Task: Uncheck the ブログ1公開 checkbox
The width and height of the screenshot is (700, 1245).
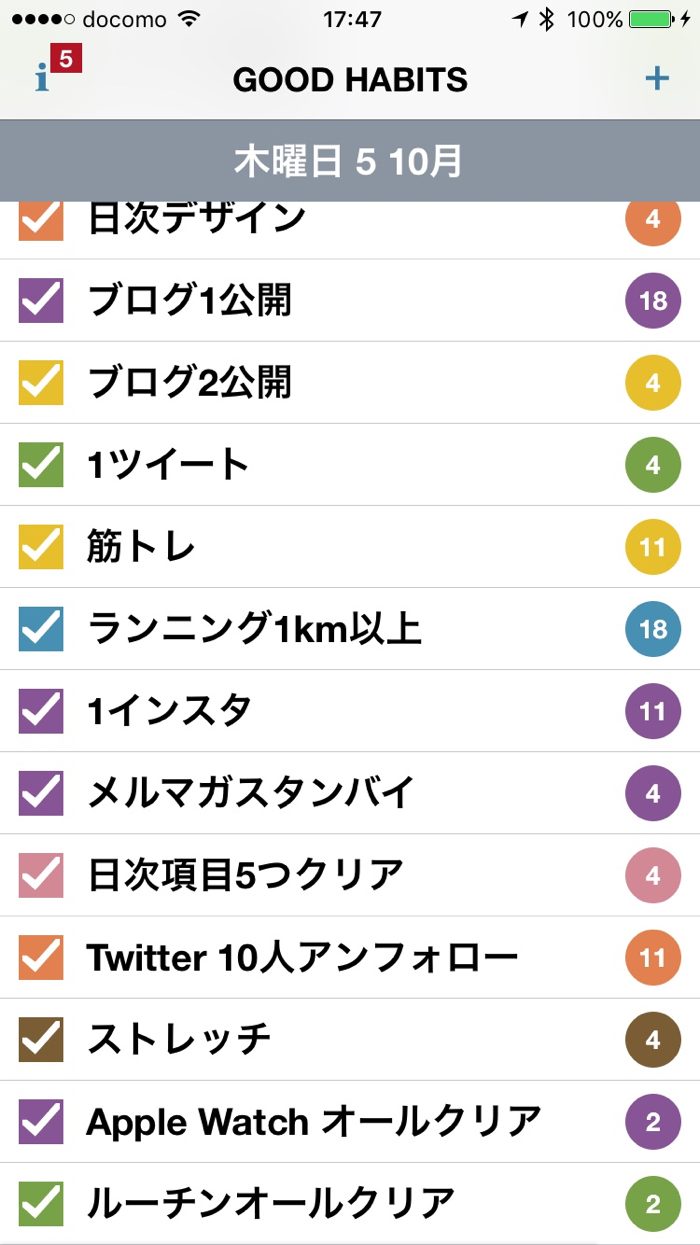Action: click(x=41, y=300)
